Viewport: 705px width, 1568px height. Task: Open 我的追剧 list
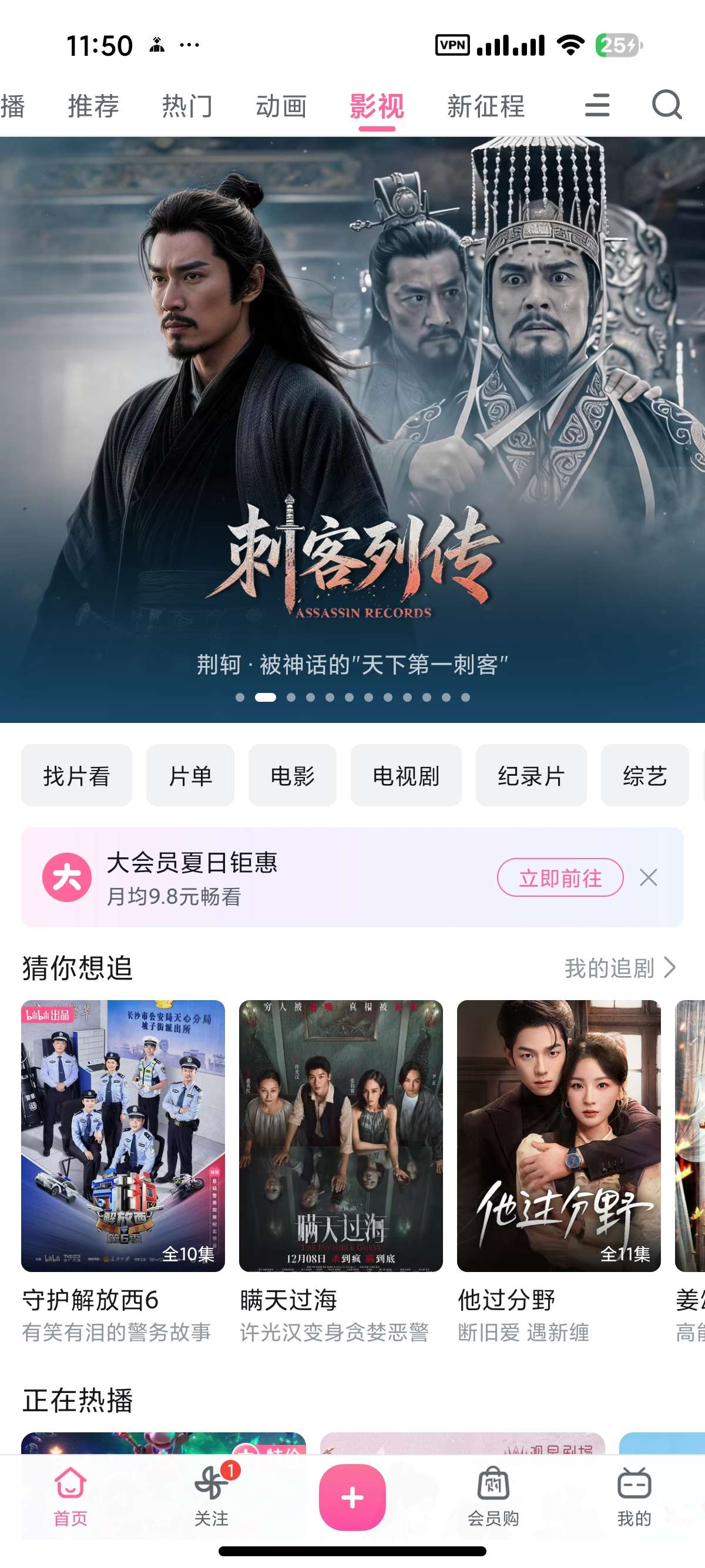(620, 967)
